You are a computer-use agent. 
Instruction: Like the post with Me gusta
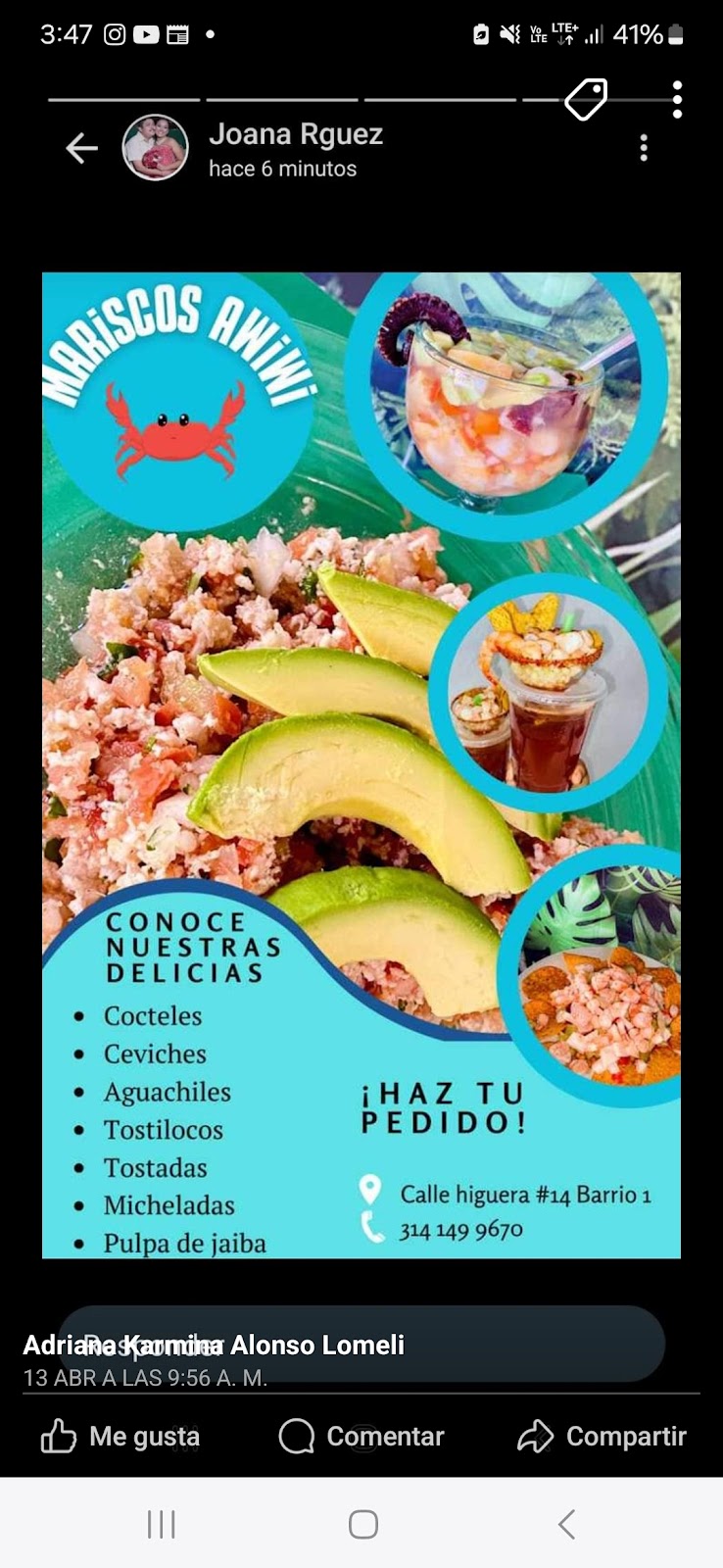[x=120, y=1437]
